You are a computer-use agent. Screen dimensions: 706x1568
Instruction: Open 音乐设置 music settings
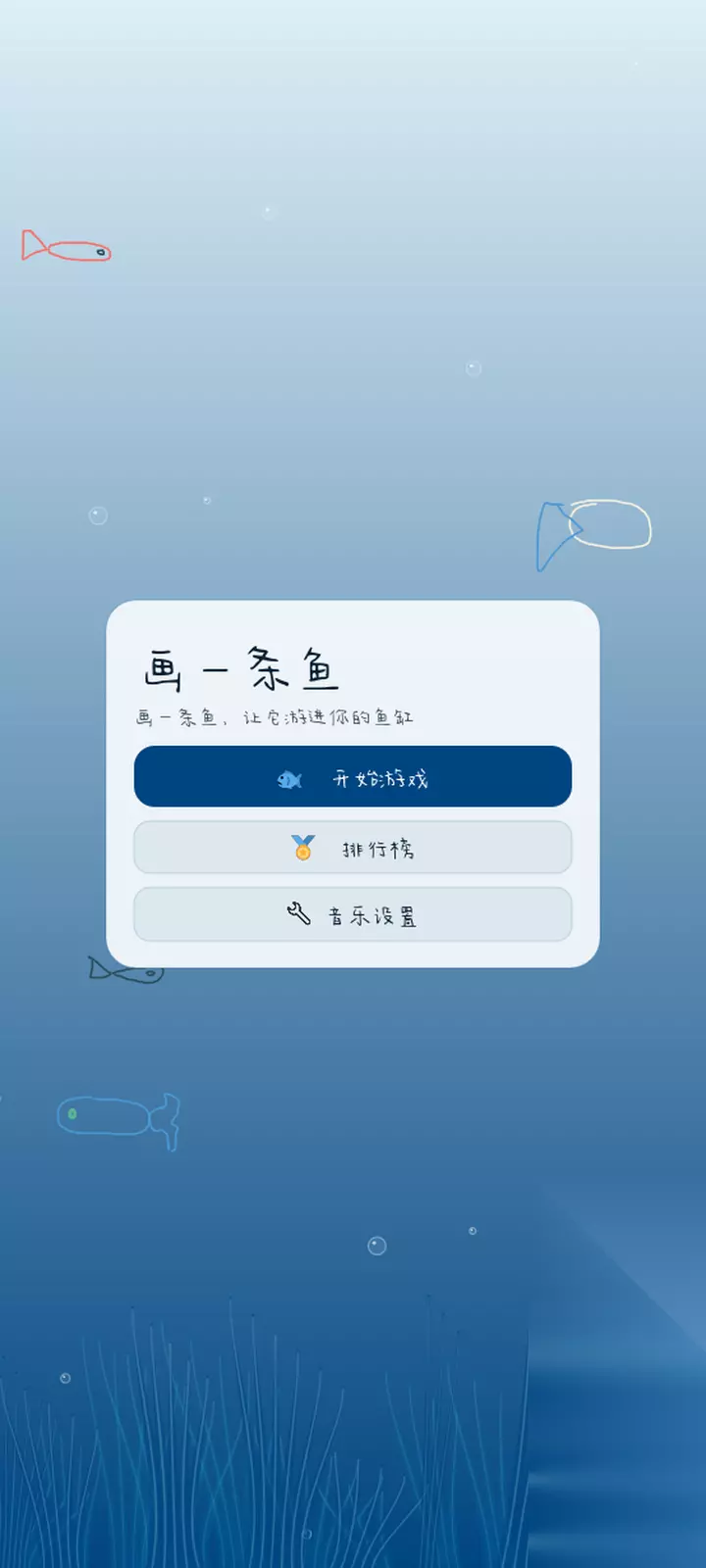click(353, 915)
